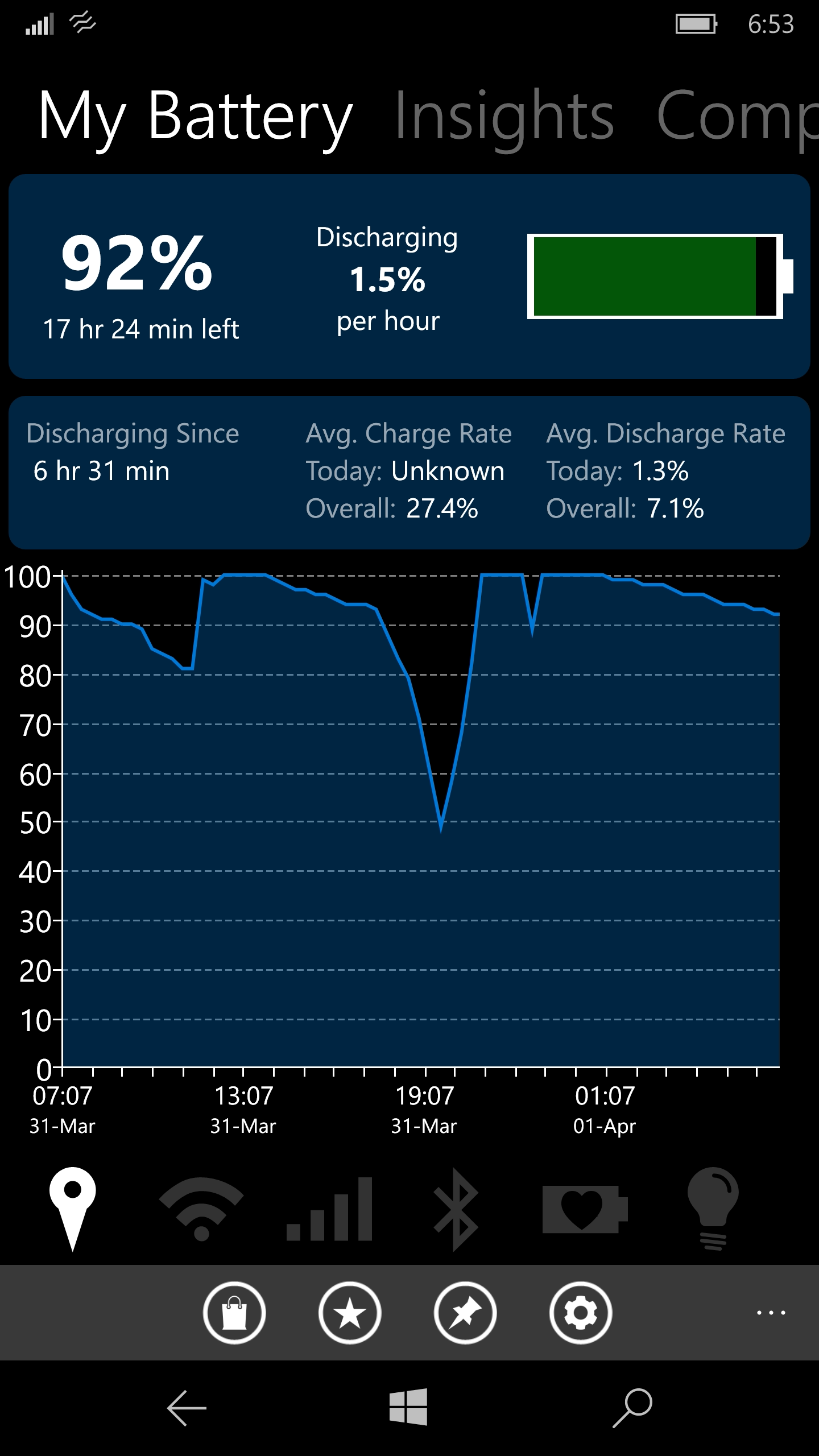
Task: Switch to the Insights pivot tab
Action: pos(504,117)
